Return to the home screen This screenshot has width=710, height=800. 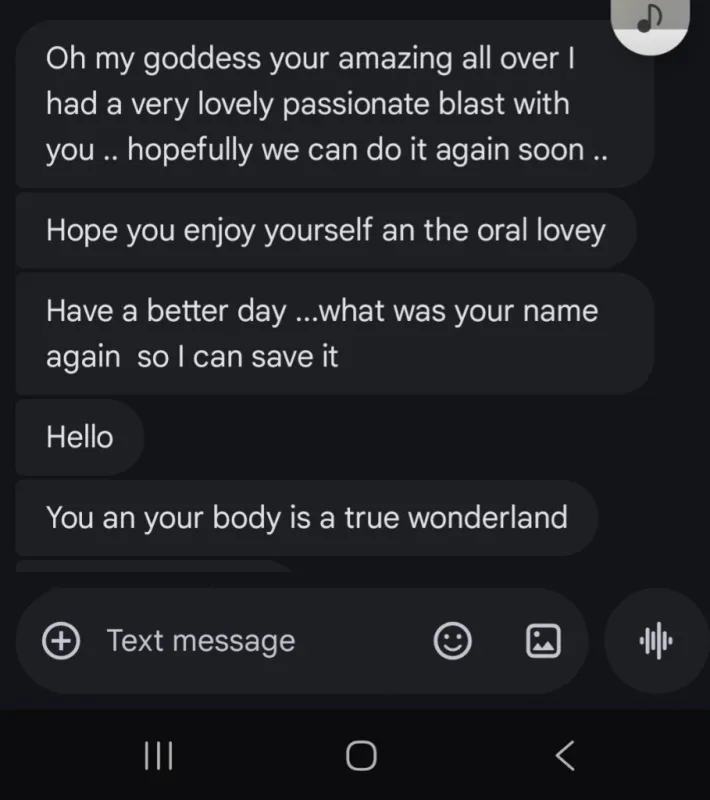click(361, 755)
